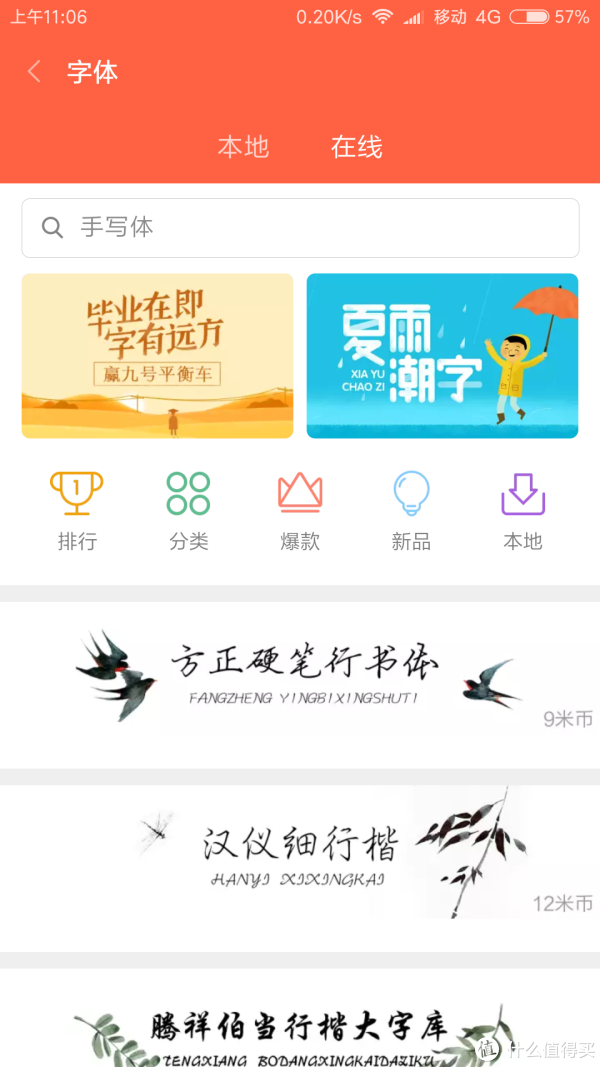Image resolution: width=600 pixels, height=1067 pixels.
Task: Switch to the 本地 tab
Action: tap(243, 147)
